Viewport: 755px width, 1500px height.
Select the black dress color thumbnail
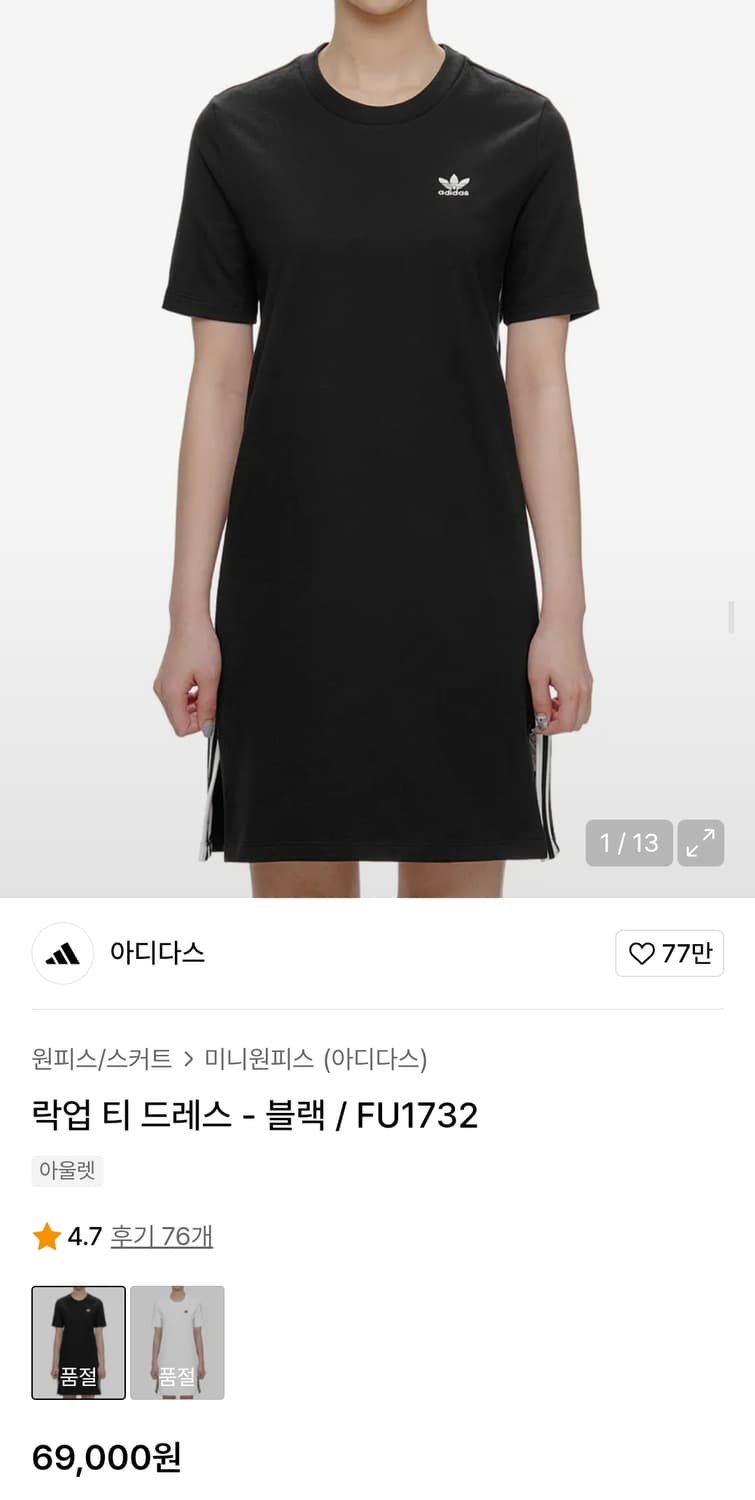(x=79, y=1342)
